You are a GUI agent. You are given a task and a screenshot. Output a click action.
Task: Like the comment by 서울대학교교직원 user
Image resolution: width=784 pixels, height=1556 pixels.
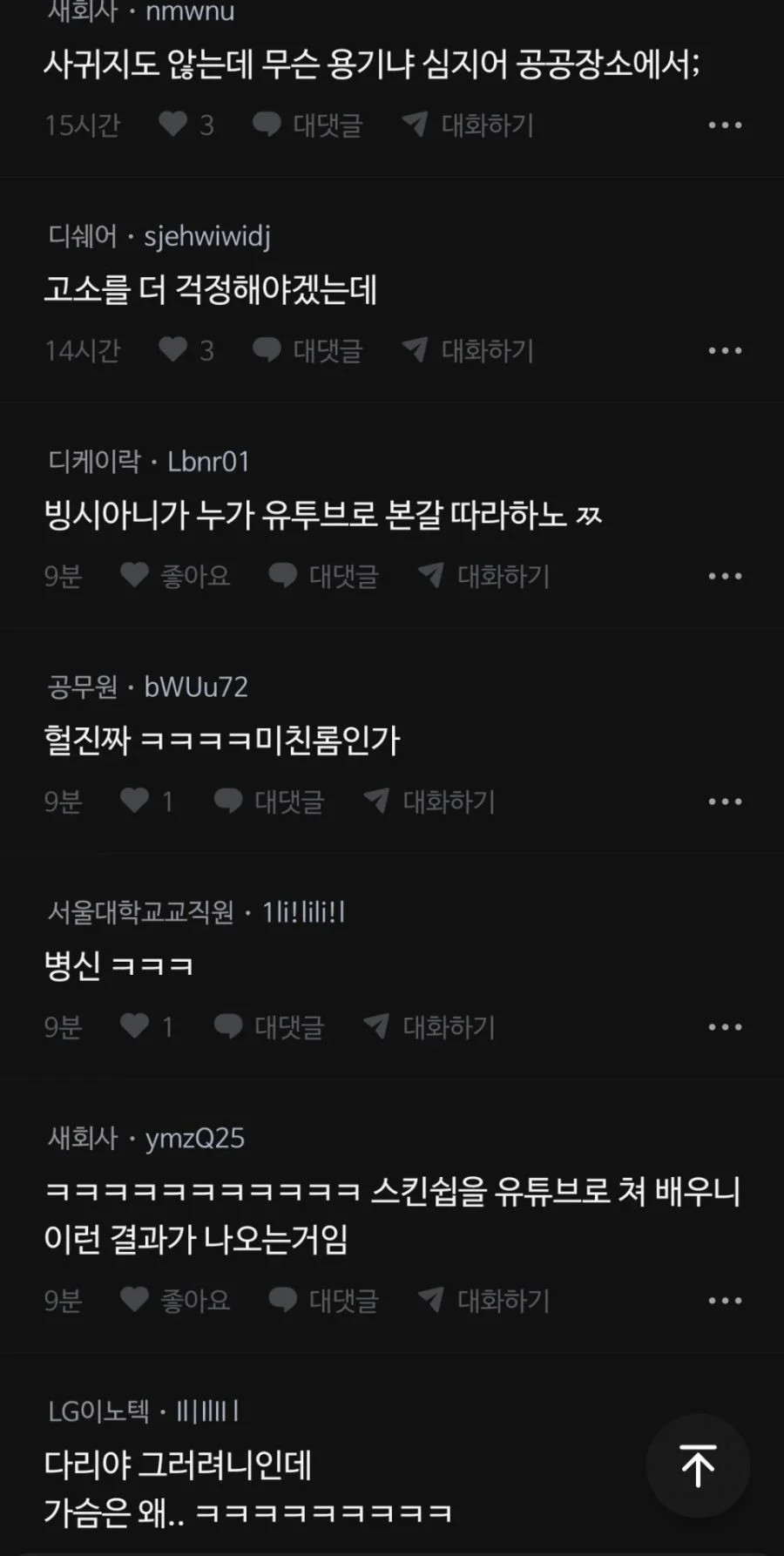(x=136, y=1026)
